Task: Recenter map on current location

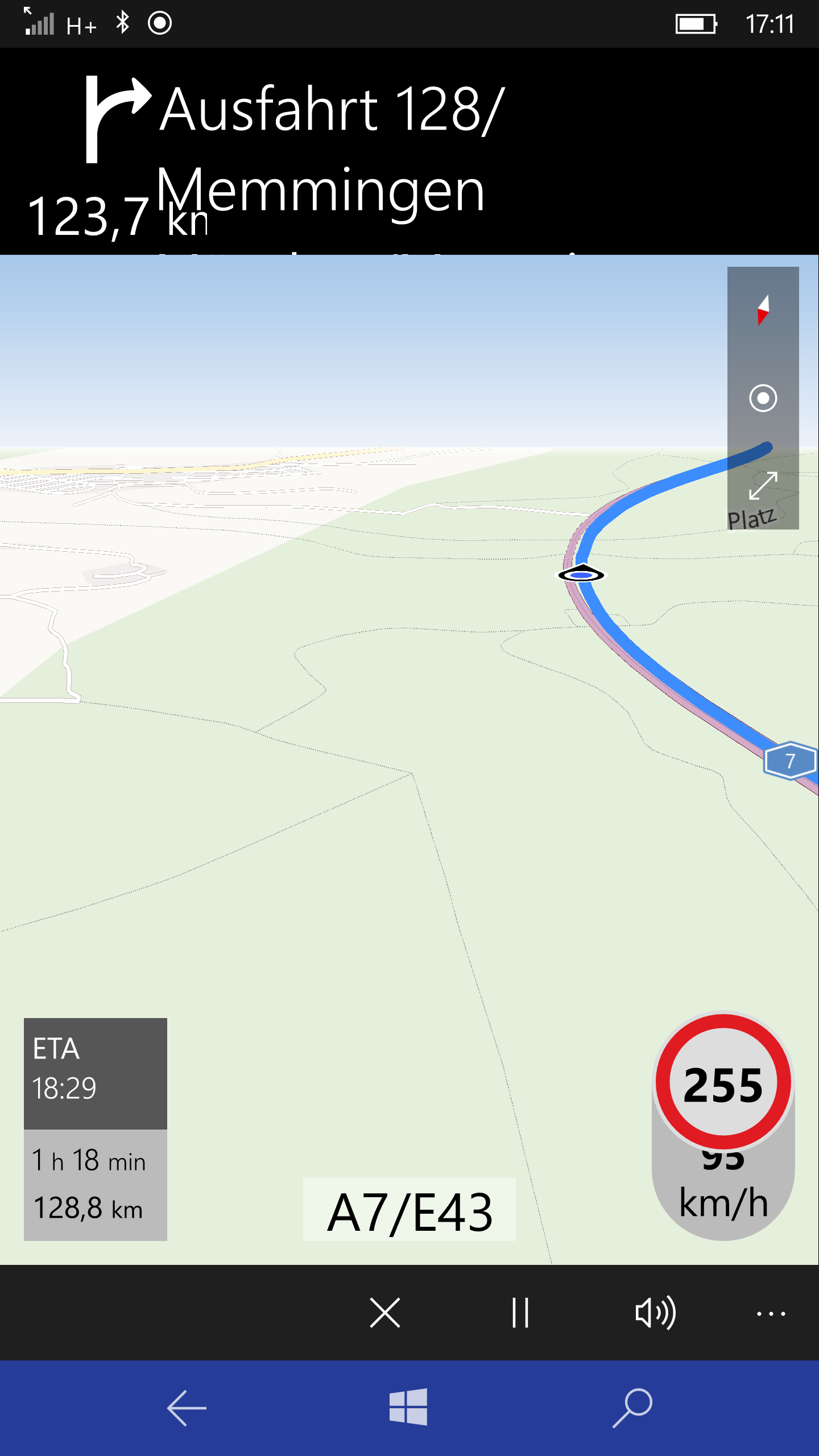Action: pyautogui.click(x=763, y=398)
